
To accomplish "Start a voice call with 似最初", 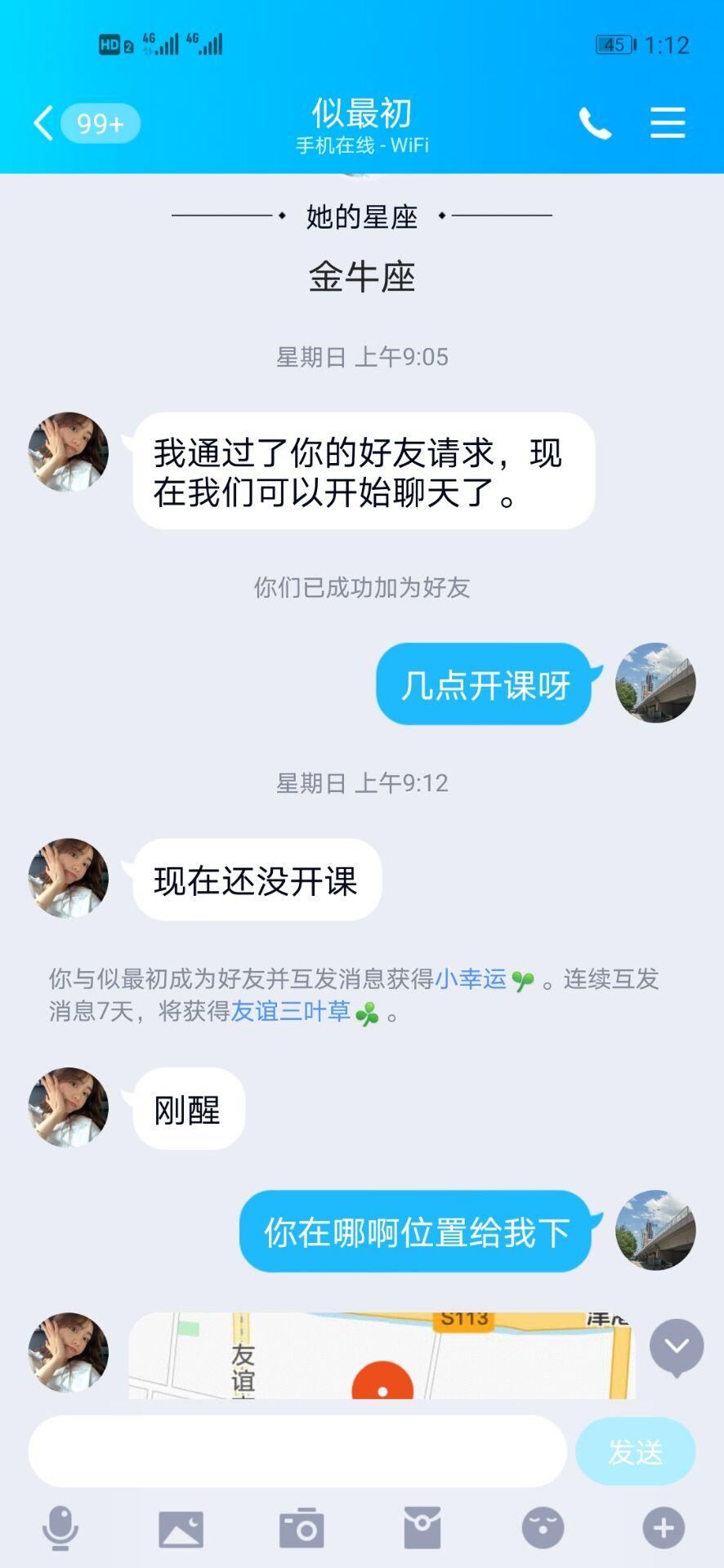I will pyautogui.click(x=595, y=123).
